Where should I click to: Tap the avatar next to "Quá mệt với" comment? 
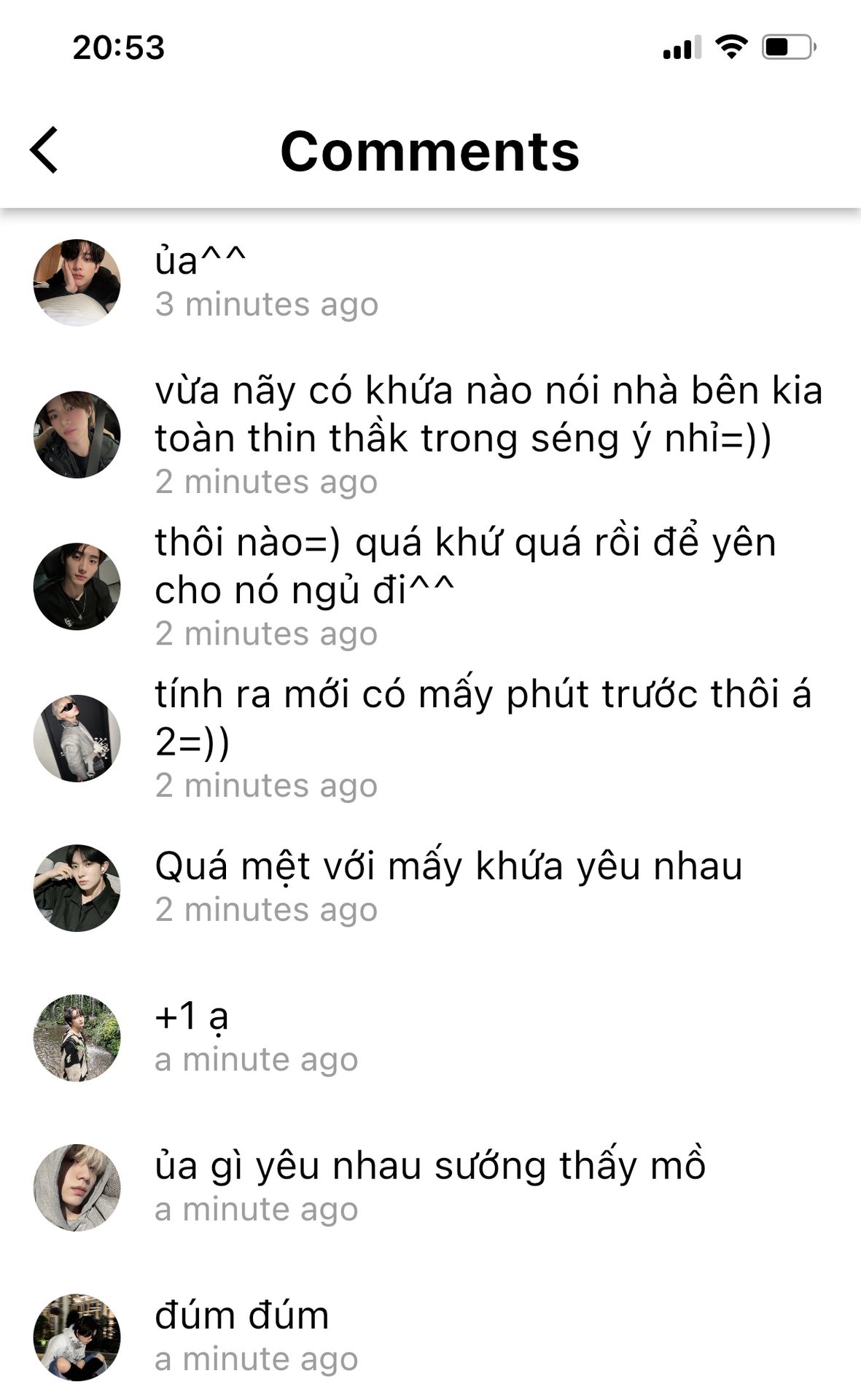coord(77,888)
